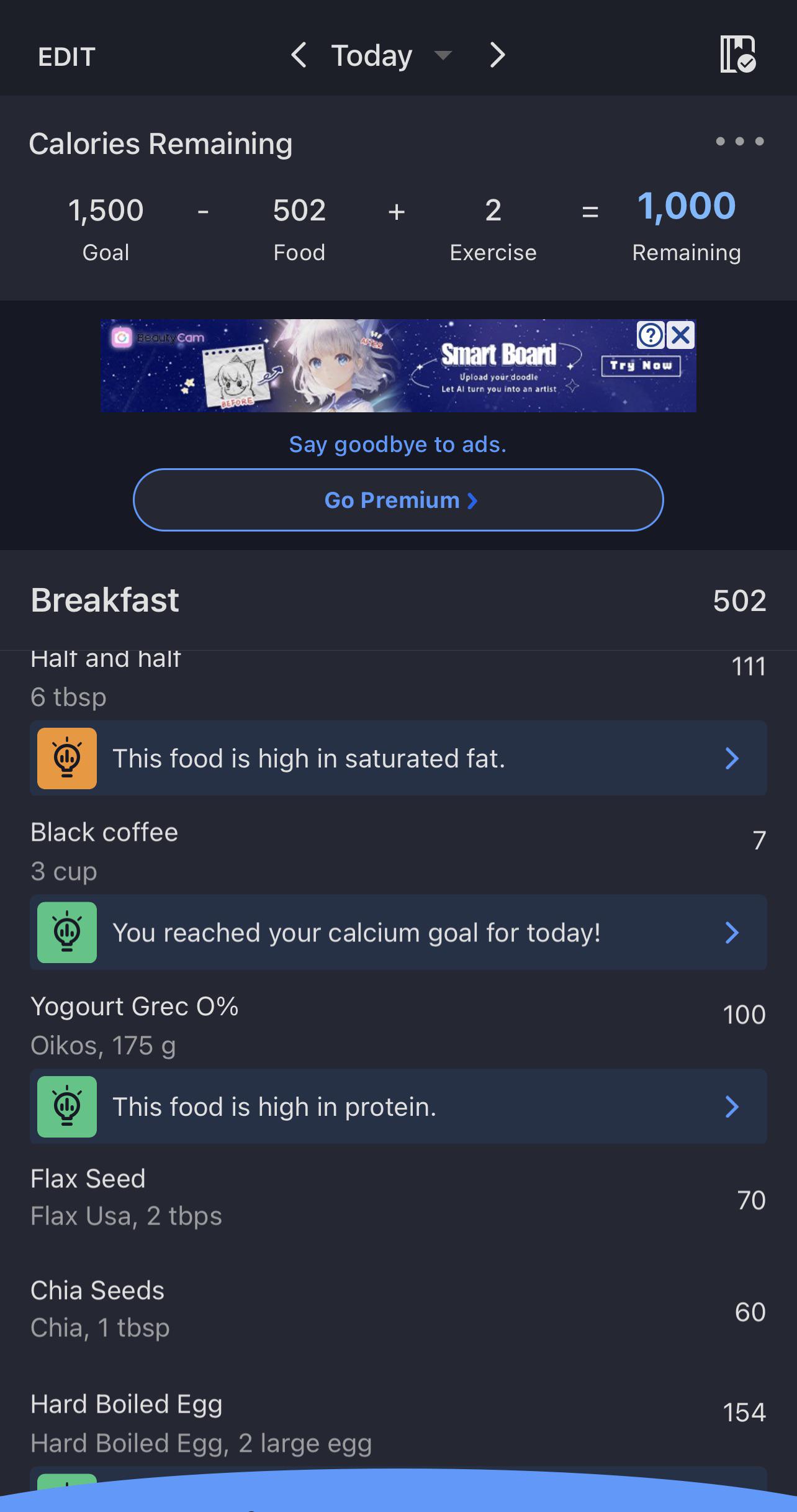Viewport: 797px width, 1512px height.
Task: Open the Yogourt Grec 0% entry
Action: (398, 1026)
